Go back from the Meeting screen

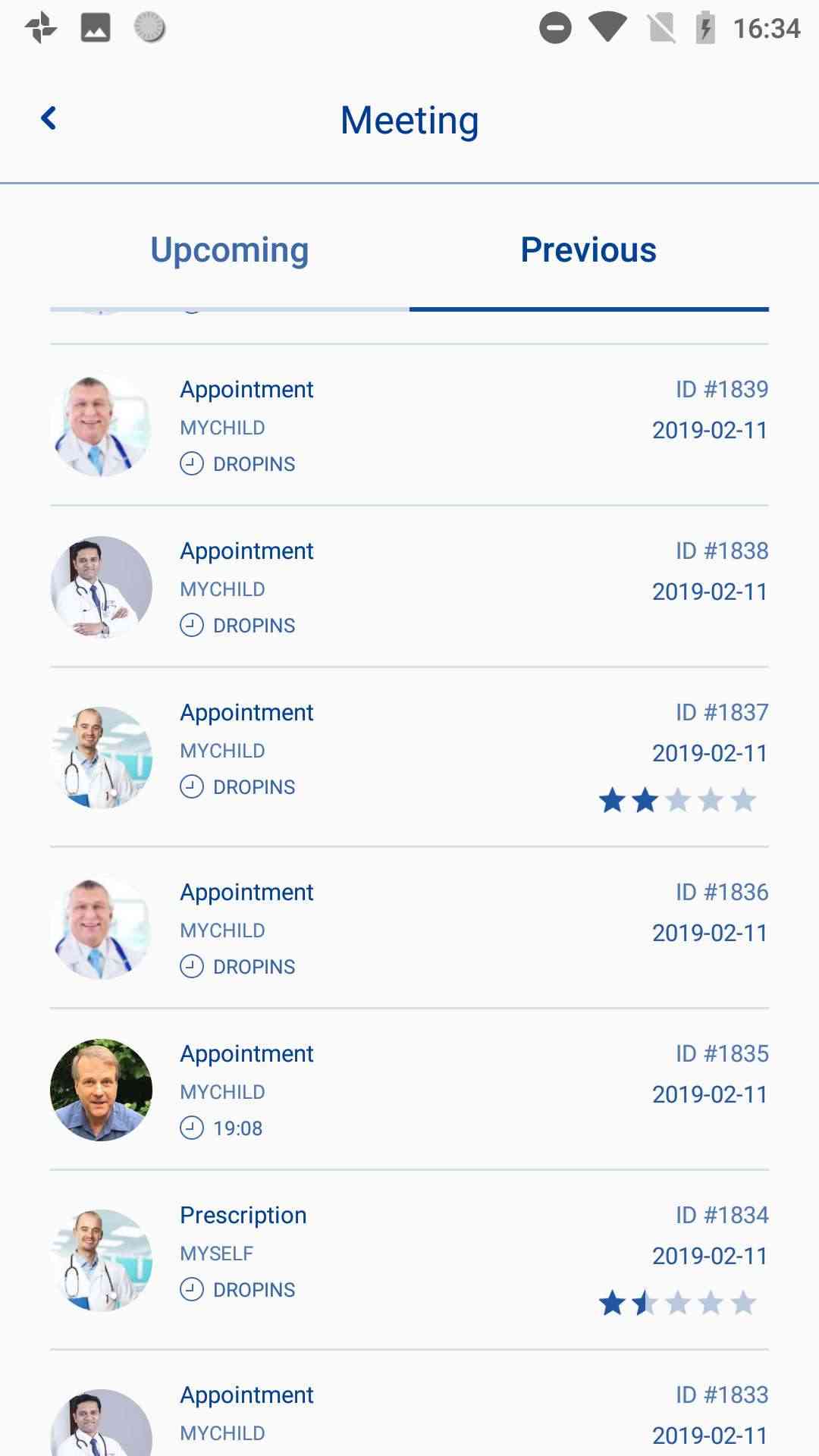49,118
